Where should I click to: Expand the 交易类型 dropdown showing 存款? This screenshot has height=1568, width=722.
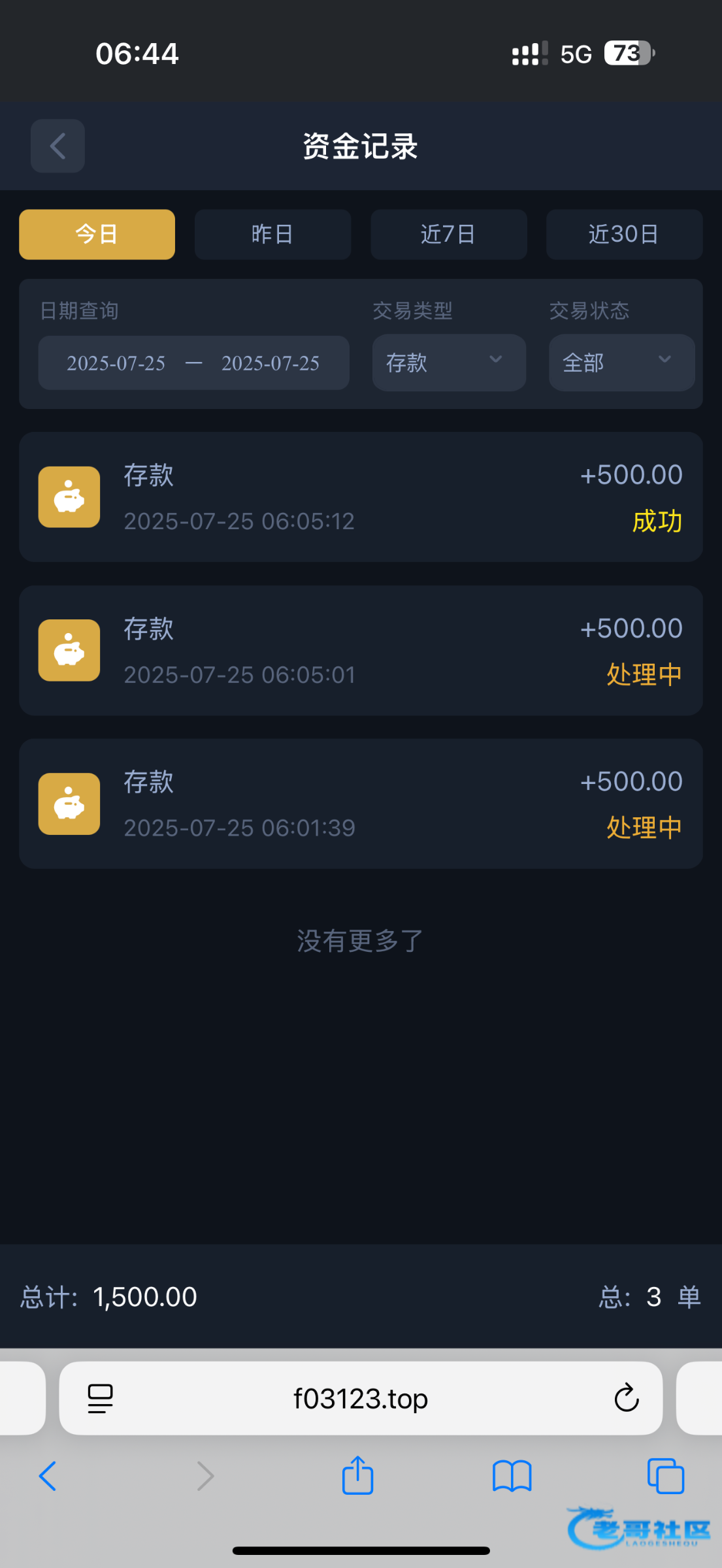click(449, 363)
